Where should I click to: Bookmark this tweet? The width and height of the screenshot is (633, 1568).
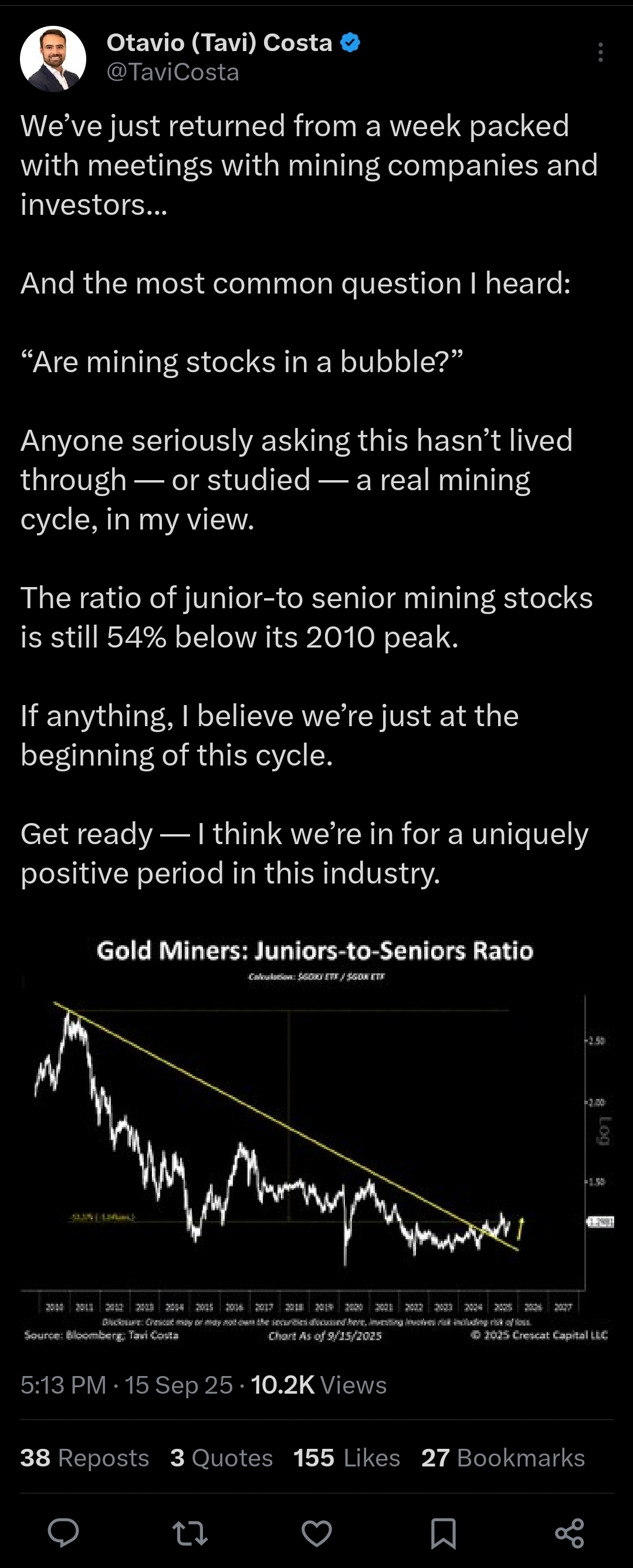444,1532
